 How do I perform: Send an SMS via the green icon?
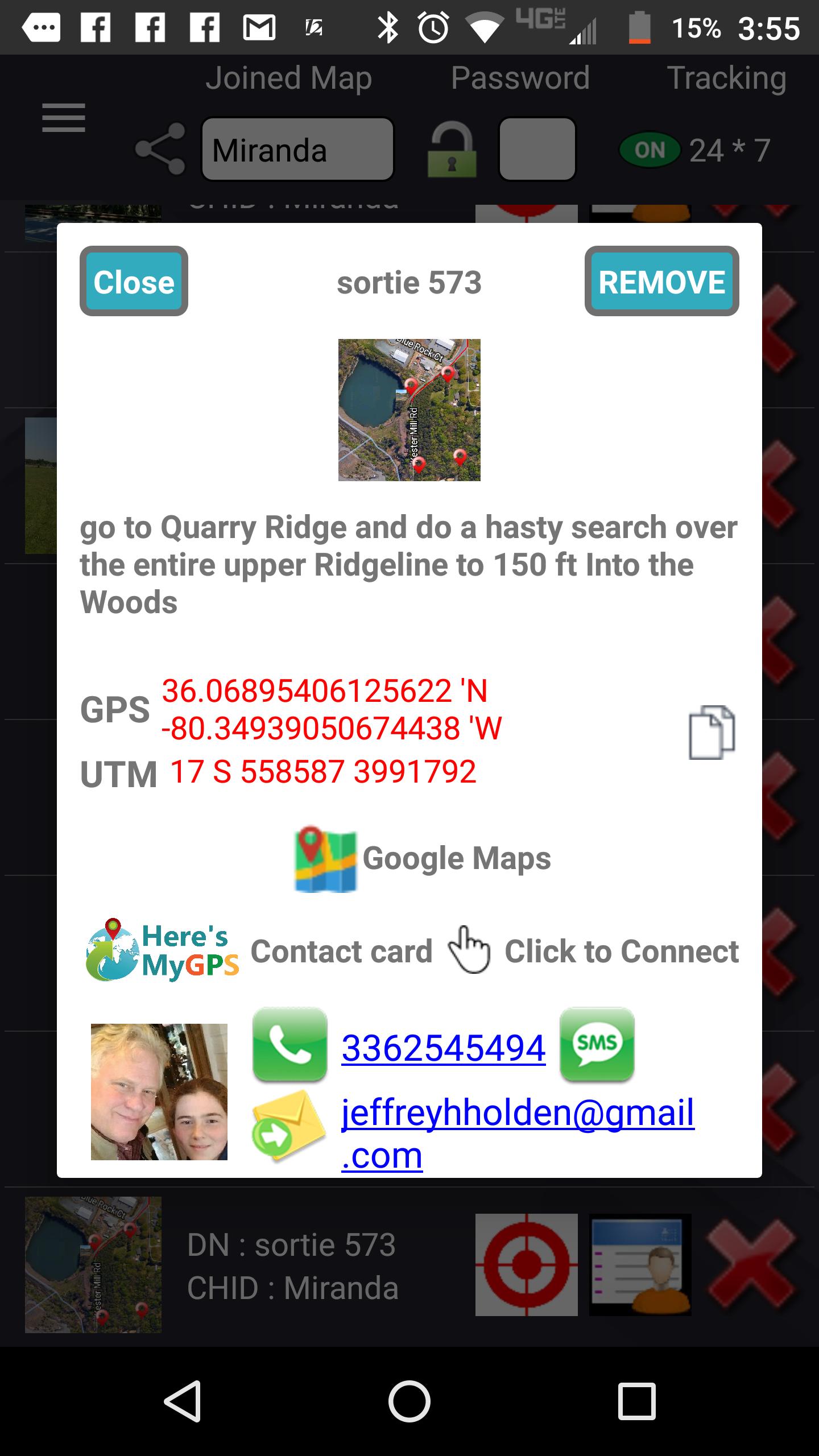597,1045
